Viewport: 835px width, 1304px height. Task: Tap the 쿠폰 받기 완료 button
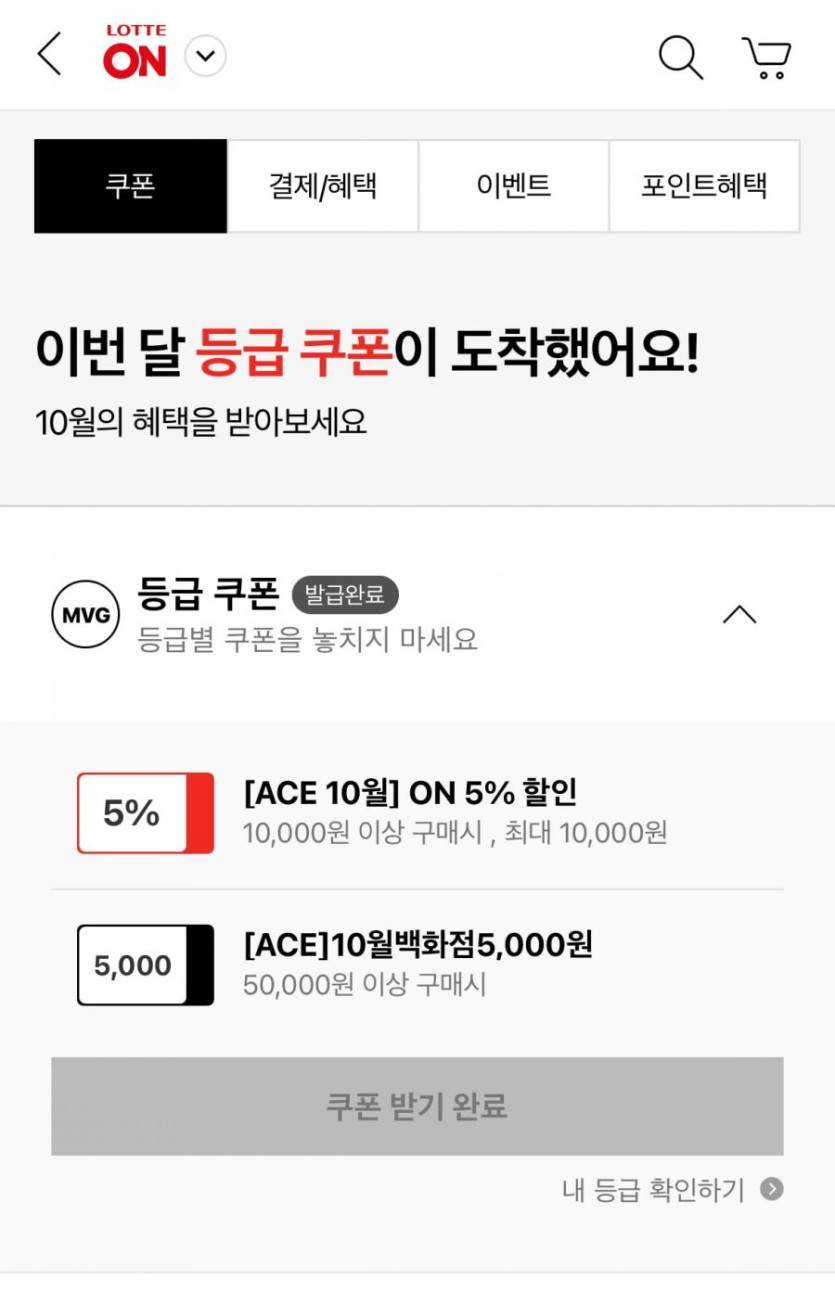417,1106
